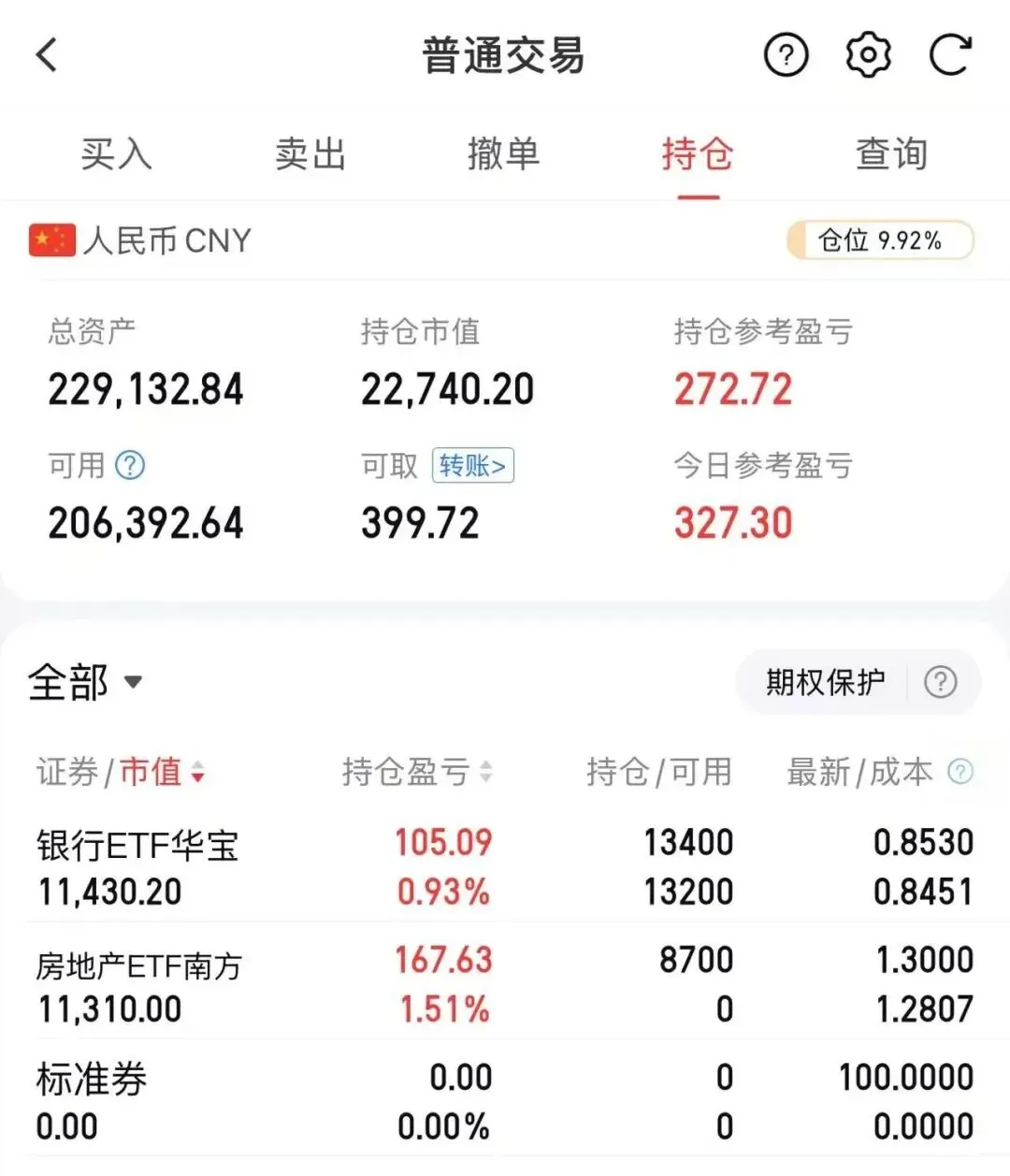Switch to the 卖出 tab

tap(310, 154)
